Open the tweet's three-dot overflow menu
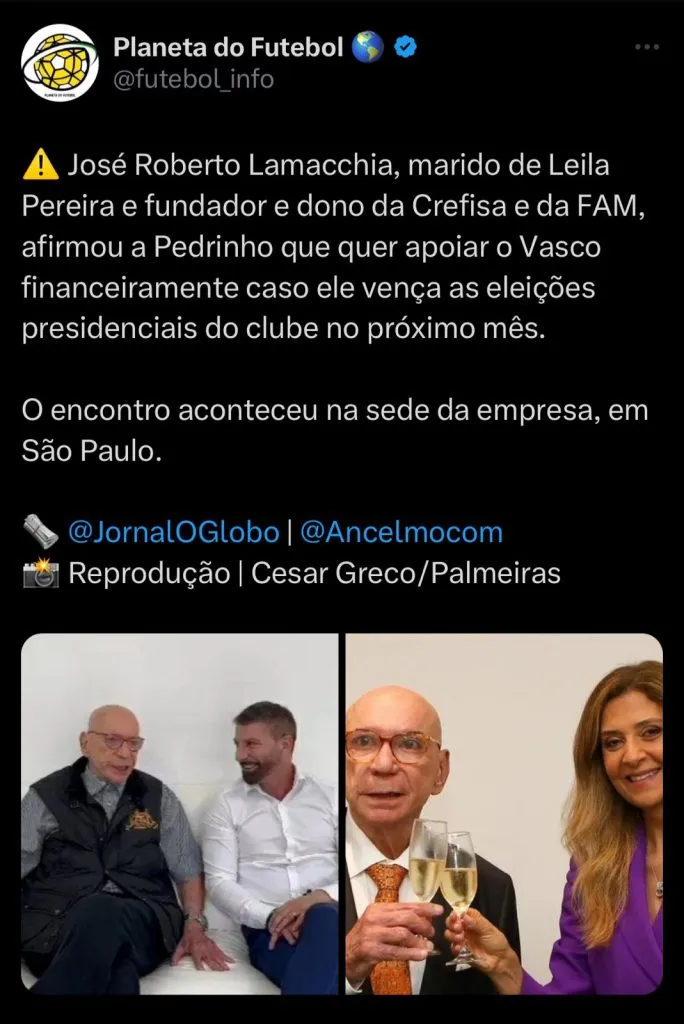The image size is (684, 1024). (648, 49)
